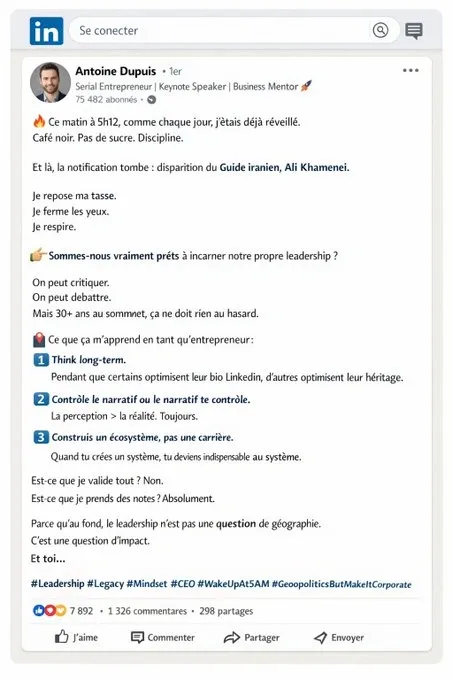Open the #Leadership hashtag
This screenshot has width=453, height=680.
57,584
